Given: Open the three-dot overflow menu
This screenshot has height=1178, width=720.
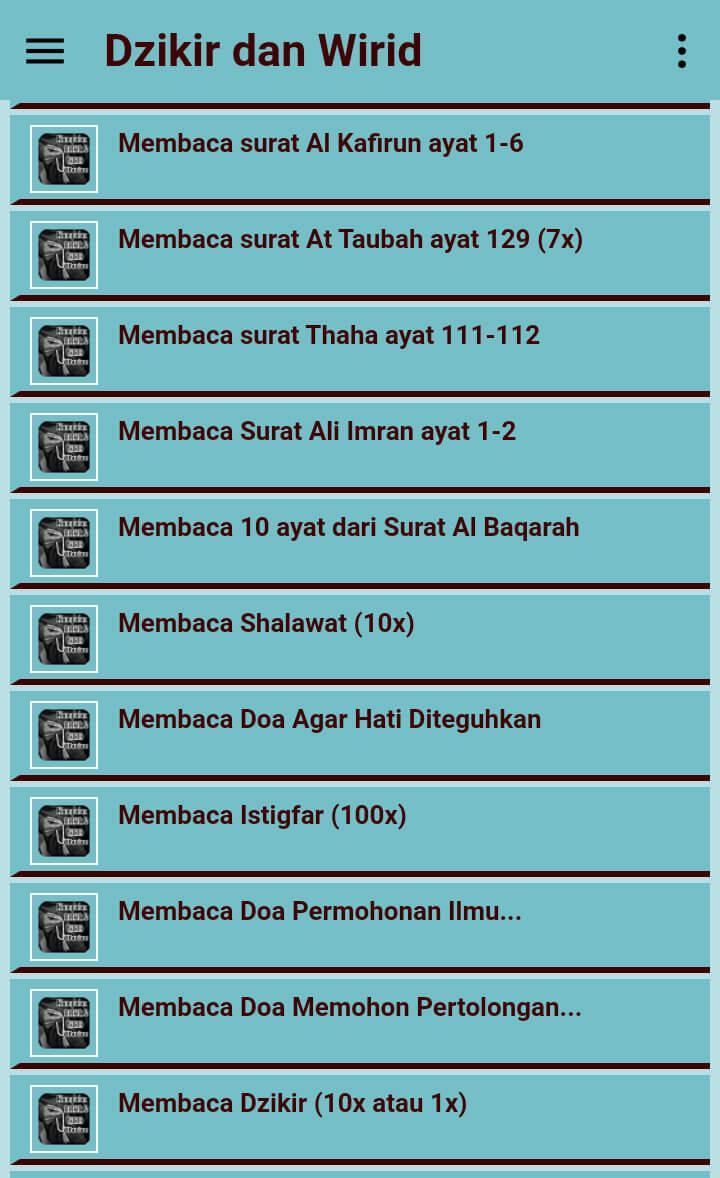Looking at the screenshot, I should tap(681, 51).
